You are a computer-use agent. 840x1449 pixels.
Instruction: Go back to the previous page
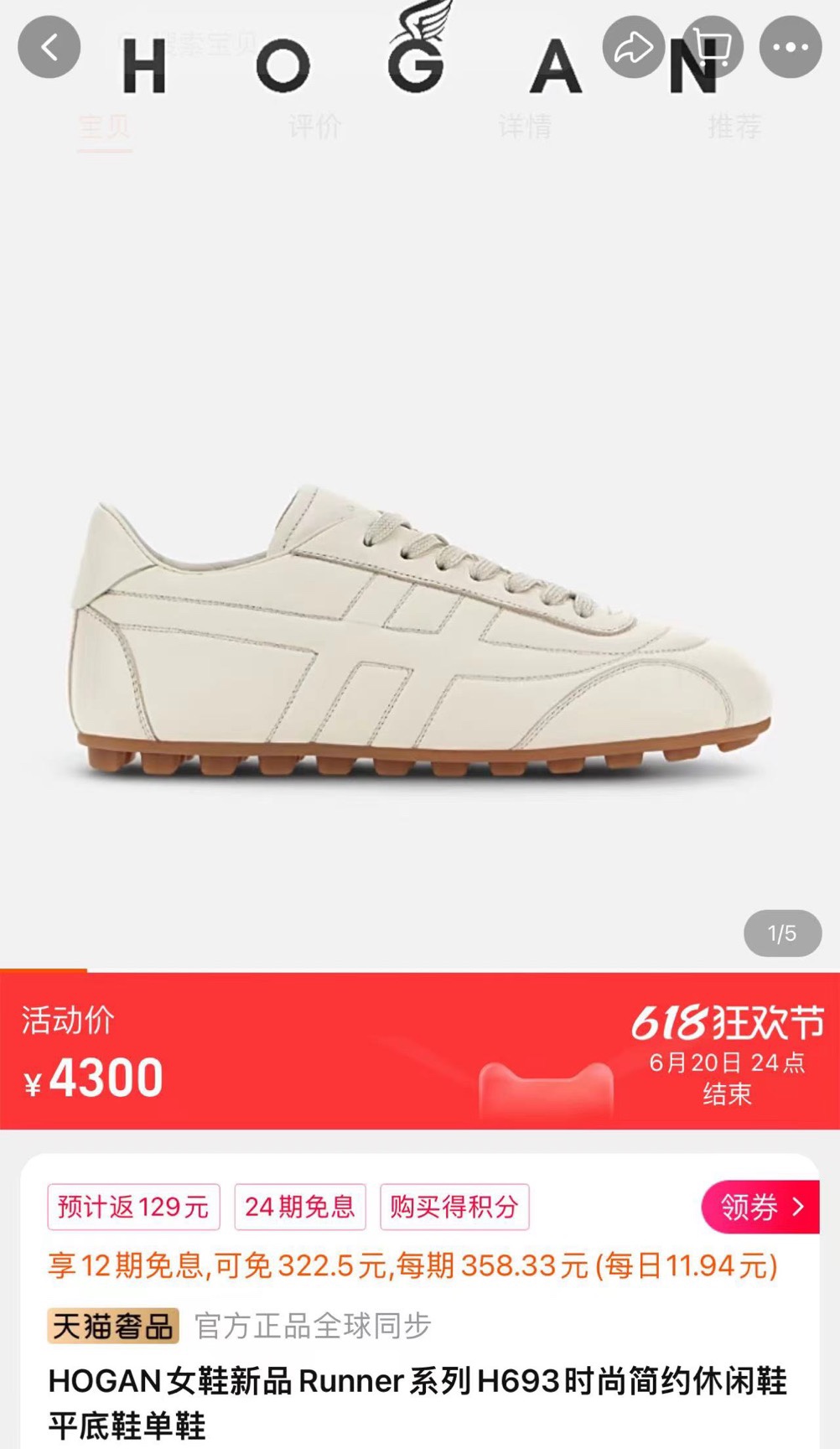[49, 47]
